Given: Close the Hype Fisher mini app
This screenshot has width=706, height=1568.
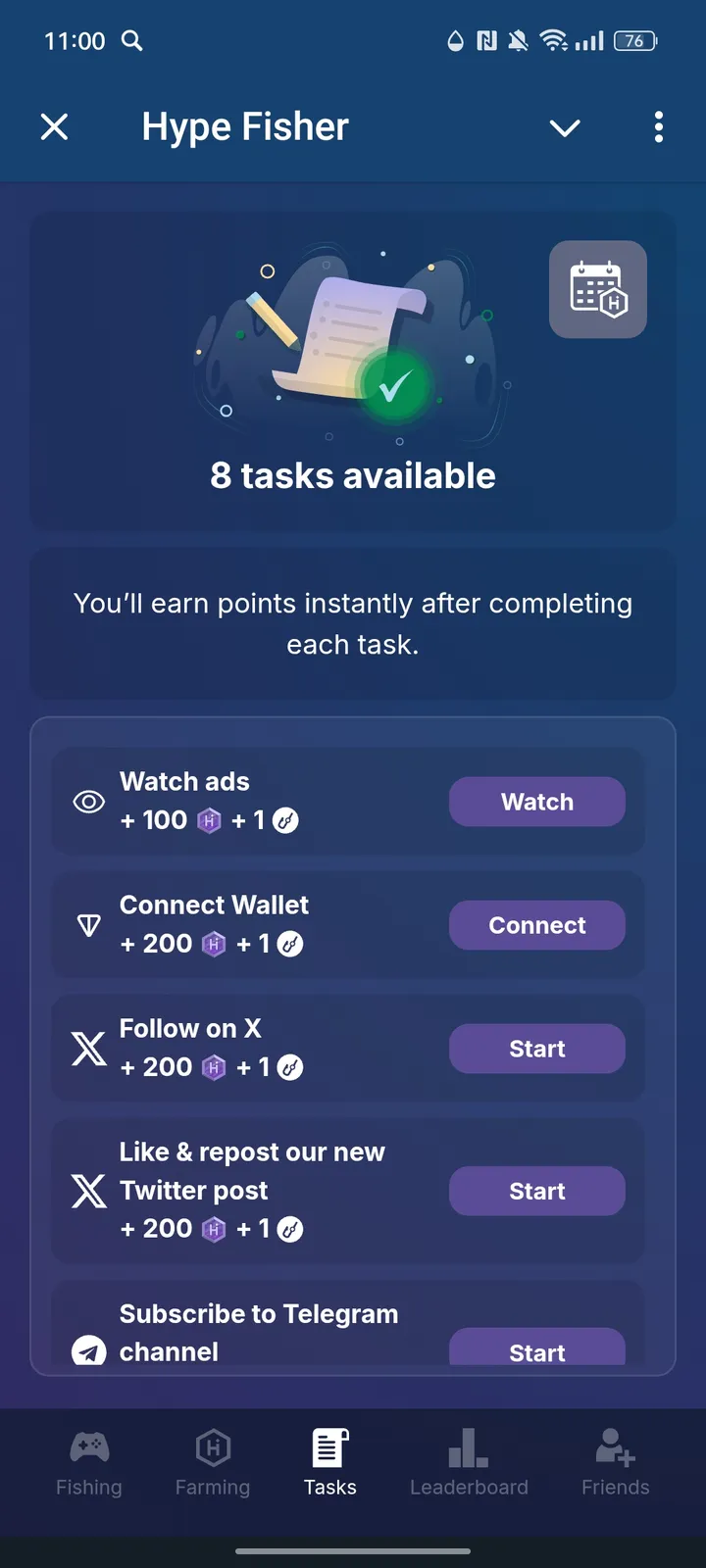Looking at the screenshot, I should click(x=55, y=126).
